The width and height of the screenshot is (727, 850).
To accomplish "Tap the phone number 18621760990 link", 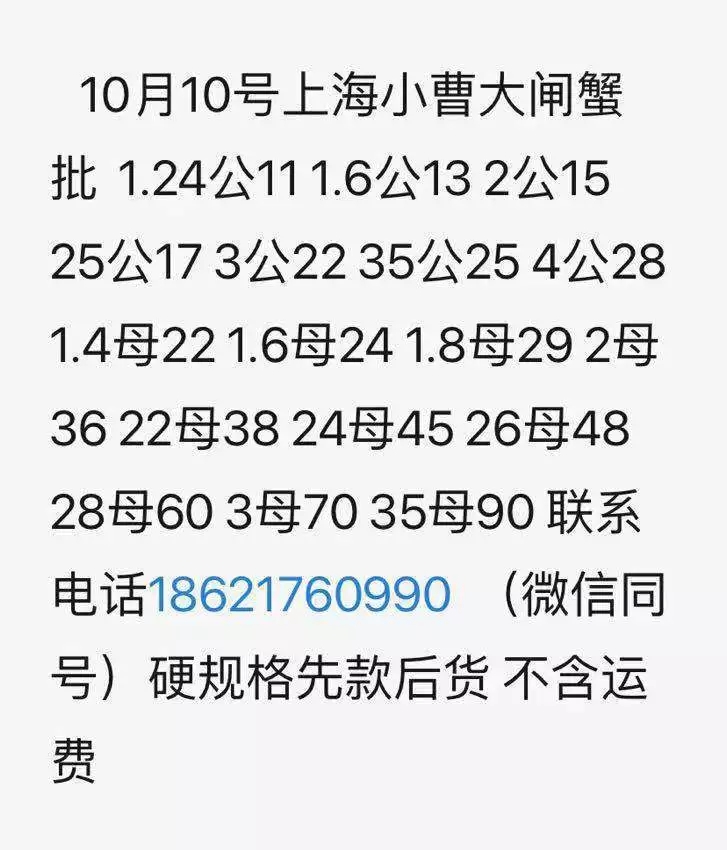I will [x=299, y=594].
